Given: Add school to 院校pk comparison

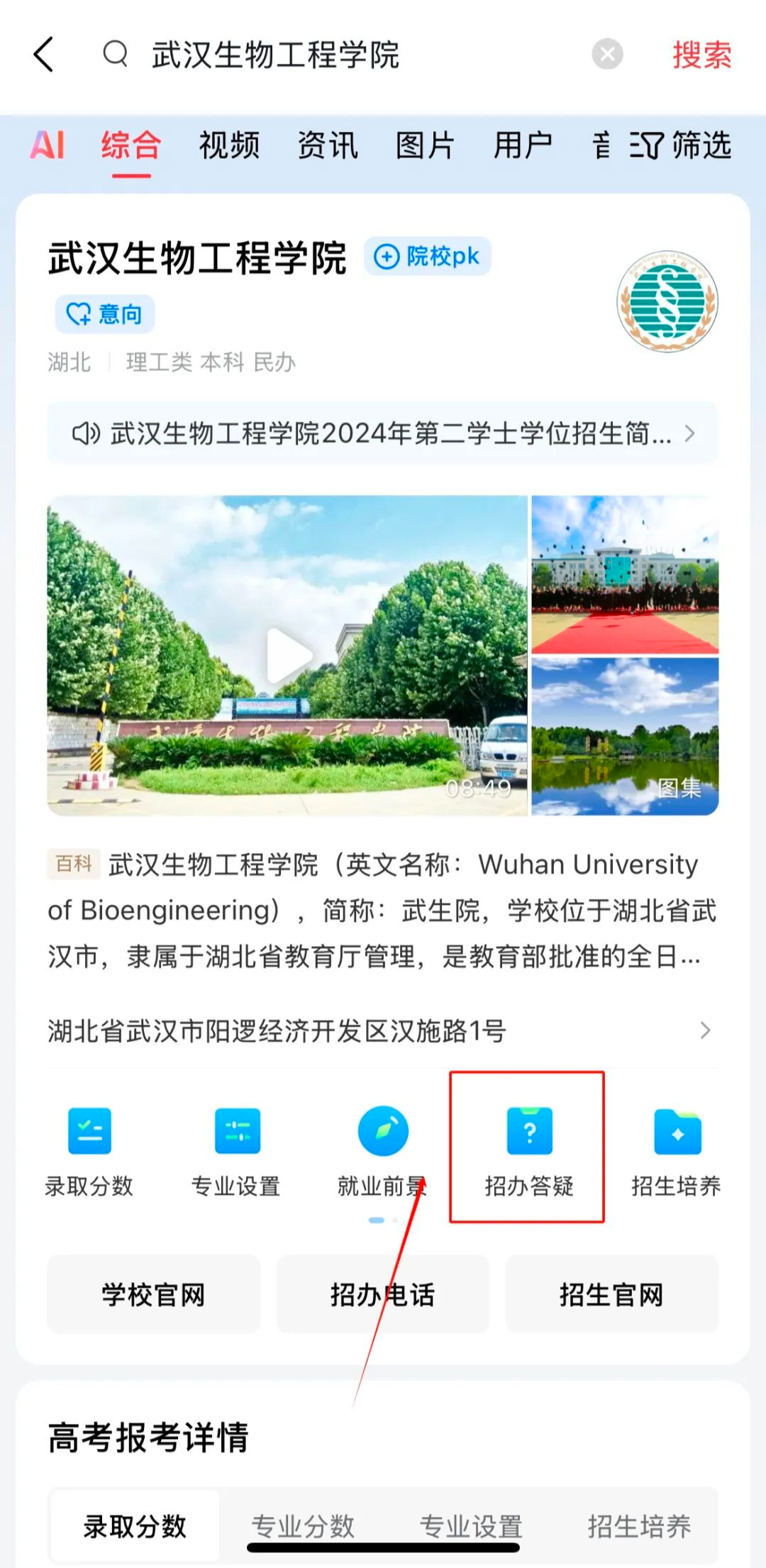Looking at the screenshot, I should (427, 256).
